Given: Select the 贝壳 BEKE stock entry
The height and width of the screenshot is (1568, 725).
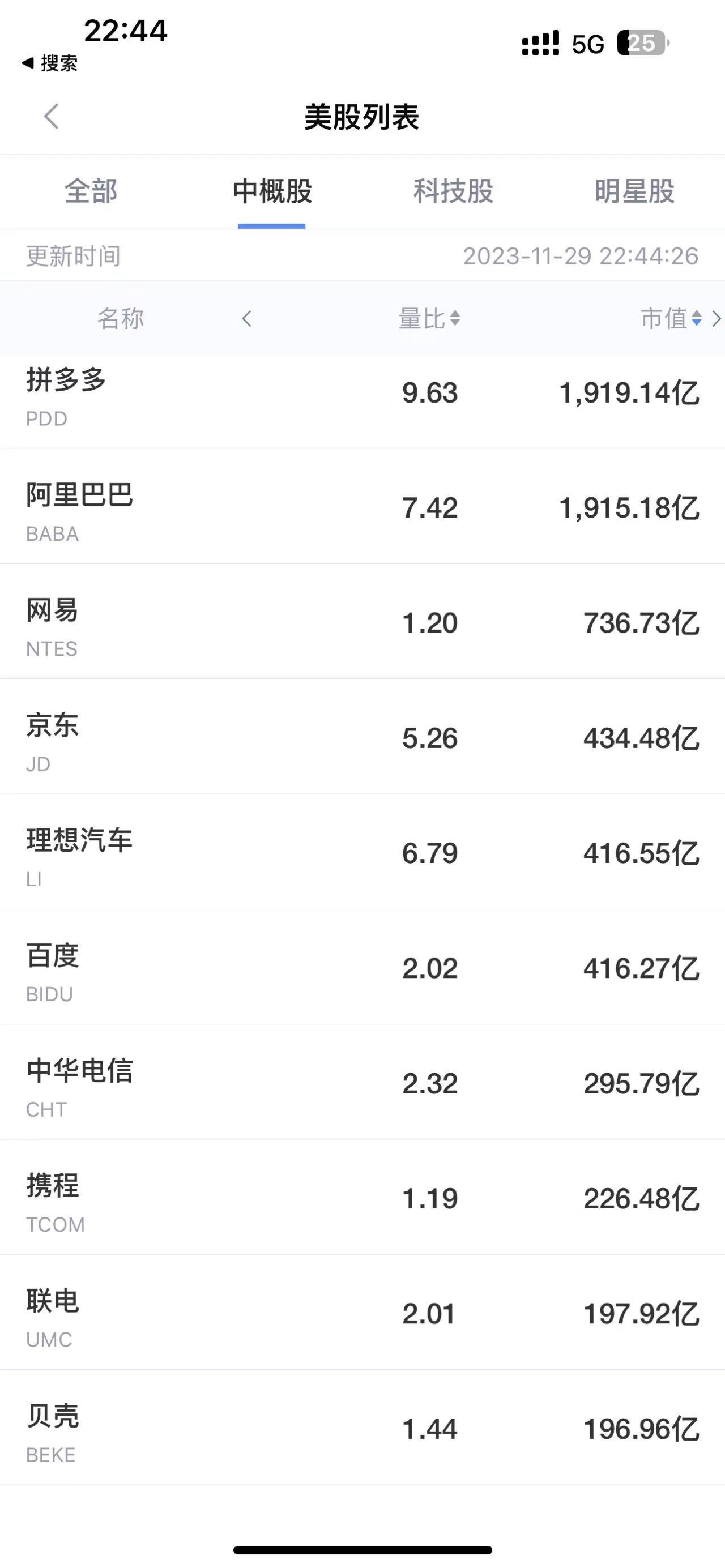Looking at the screenshot, I should coord(362,1430).
